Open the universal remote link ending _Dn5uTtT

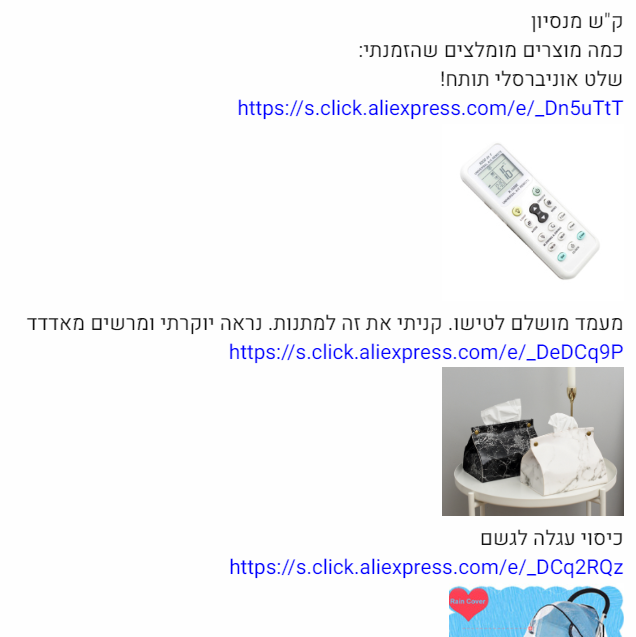click(x=430, y=108)
